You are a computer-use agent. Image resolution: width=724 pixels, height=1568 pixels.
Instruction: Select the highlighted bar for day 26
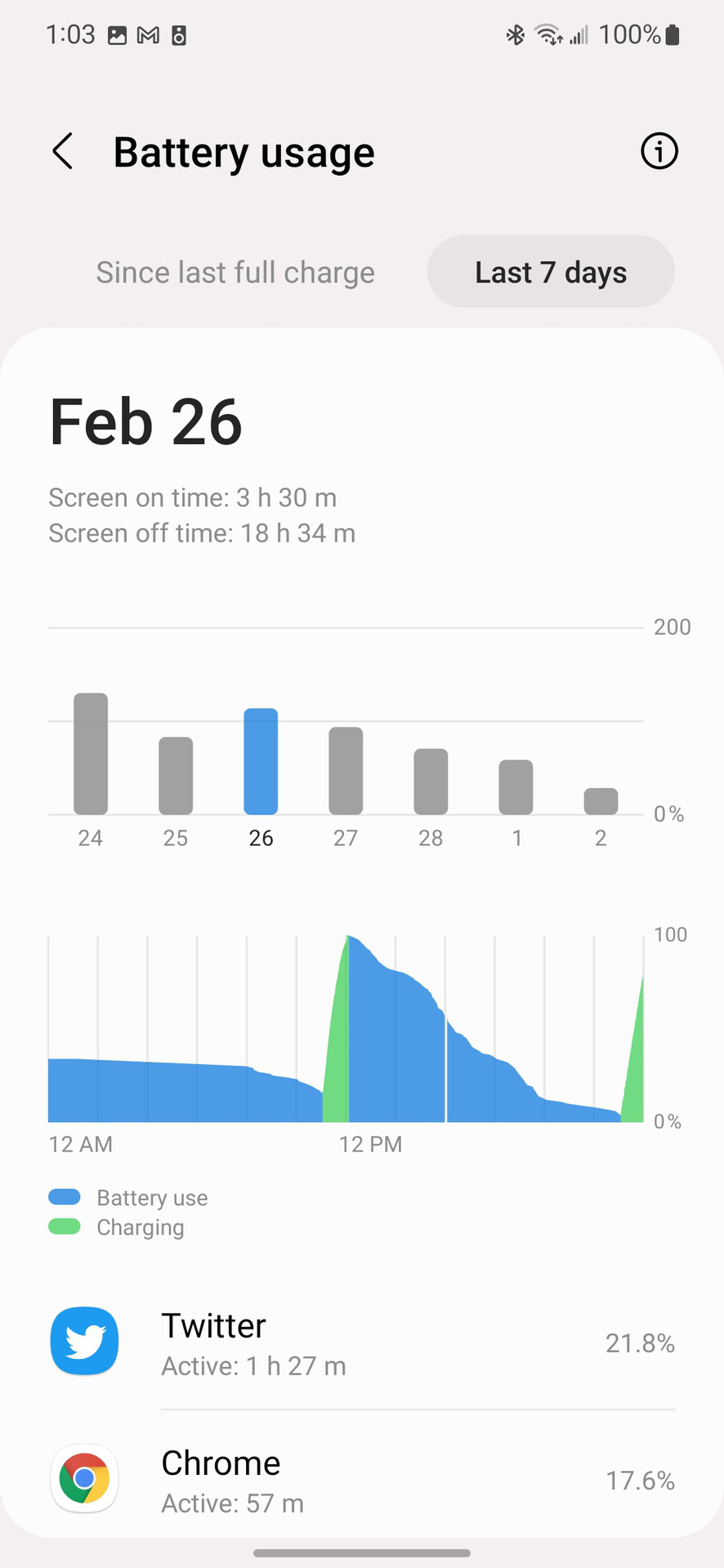click(x=261, y=761)
